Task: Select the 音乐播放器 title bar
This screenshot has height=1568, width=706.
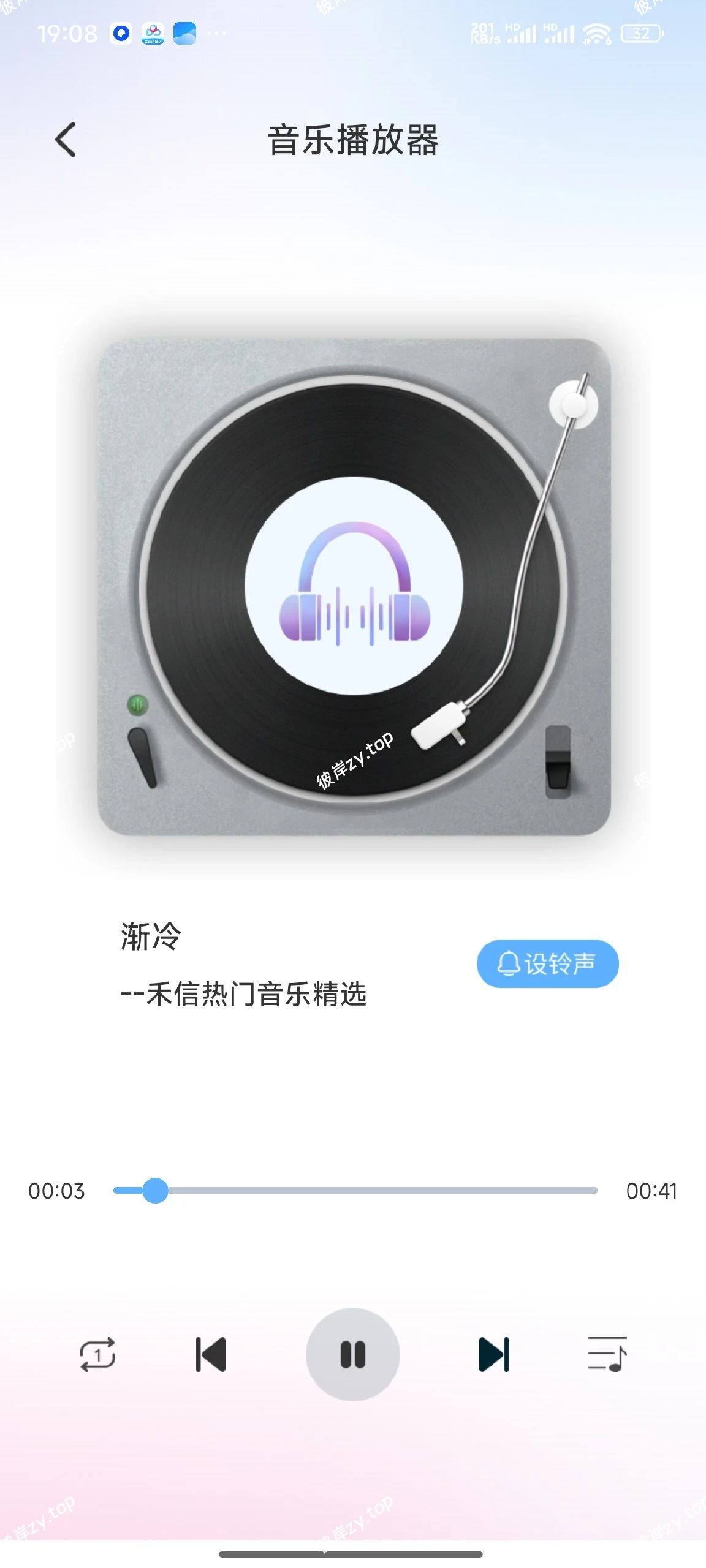Action: 353,139
